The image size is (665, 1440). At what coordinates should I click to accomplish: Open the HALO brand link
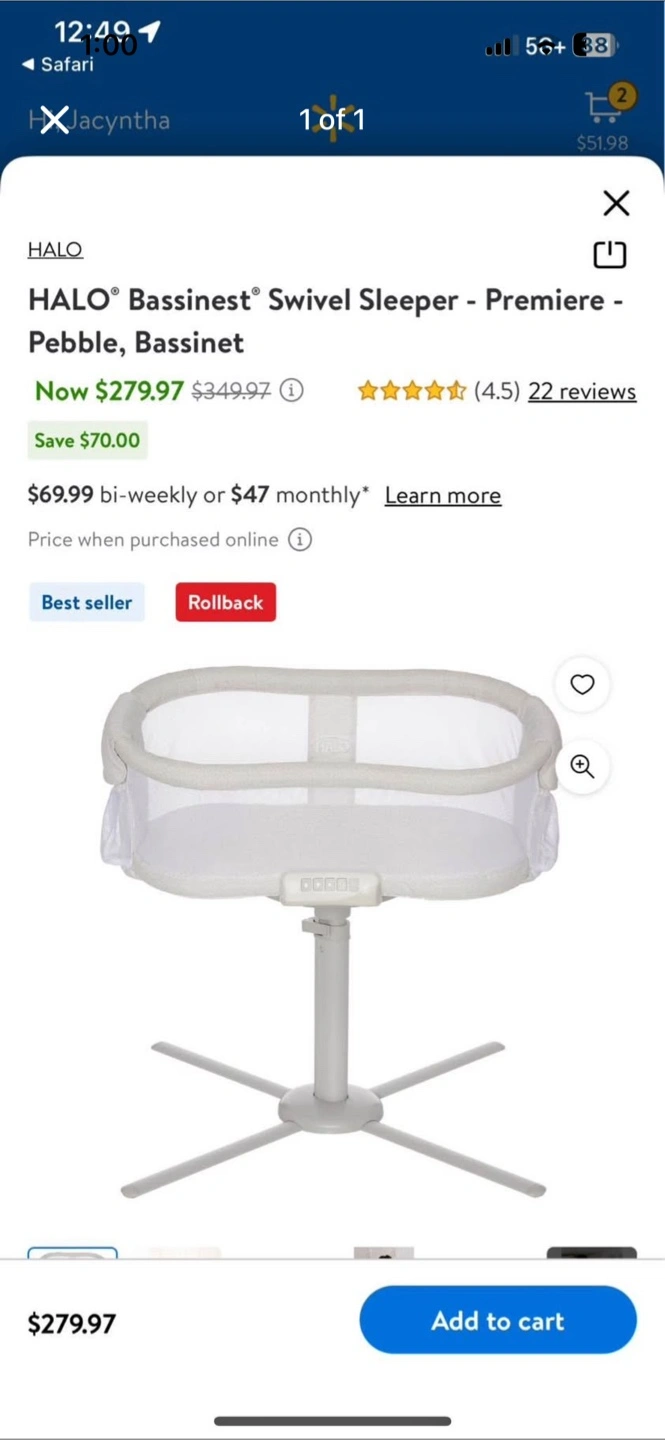pos(55,250)
